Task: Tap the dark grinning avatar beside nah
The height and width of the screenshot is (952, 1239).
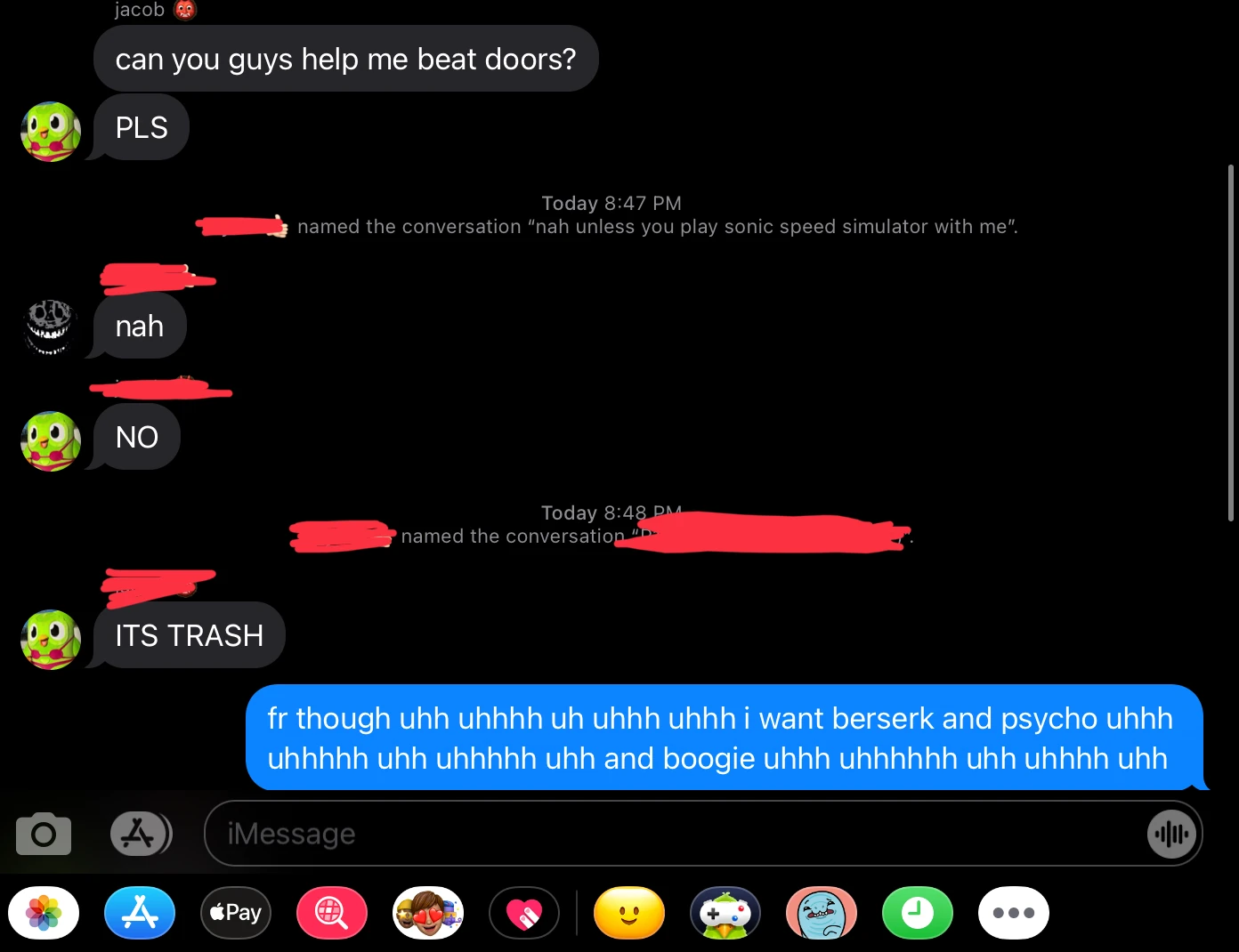Action: coord(51,327)
